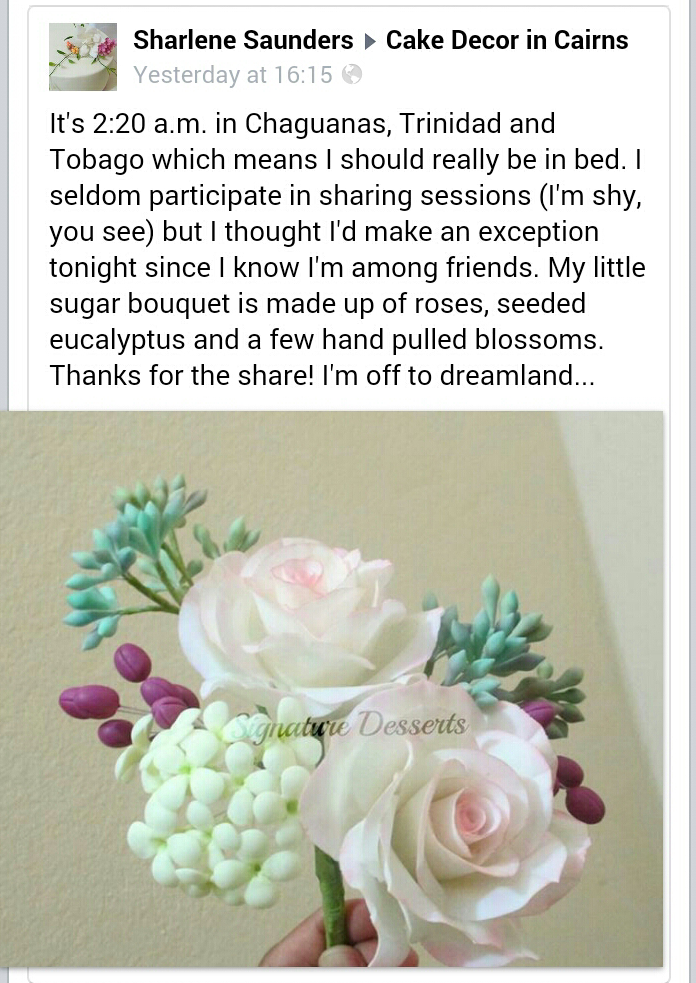
Task: Open the post's timestamp Yesterday at 16:15
Action: click(233, 75)
